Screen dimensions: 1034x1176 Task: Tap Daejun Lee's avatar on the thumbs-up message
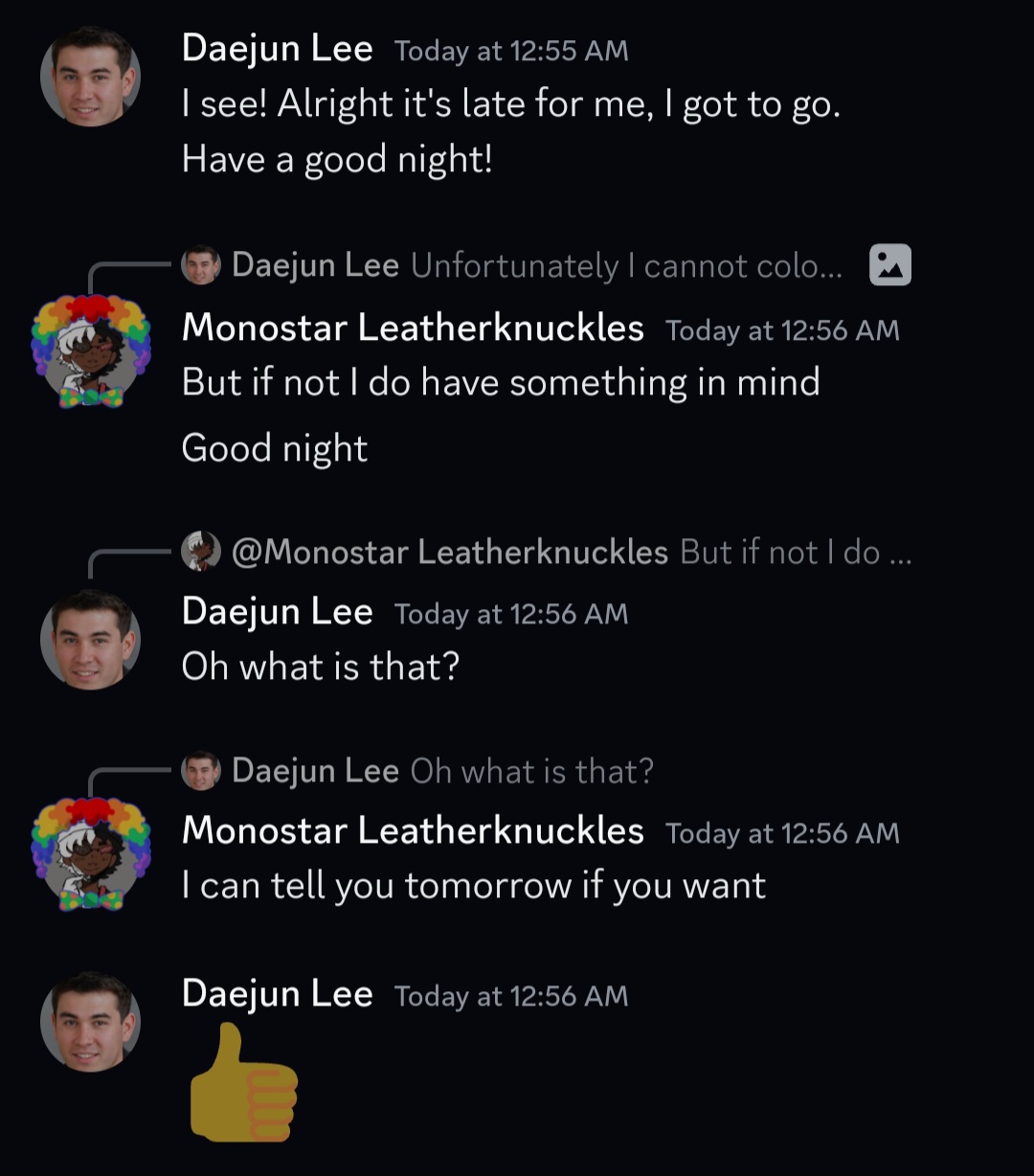pyautogui.click(x=90, y=1022)
